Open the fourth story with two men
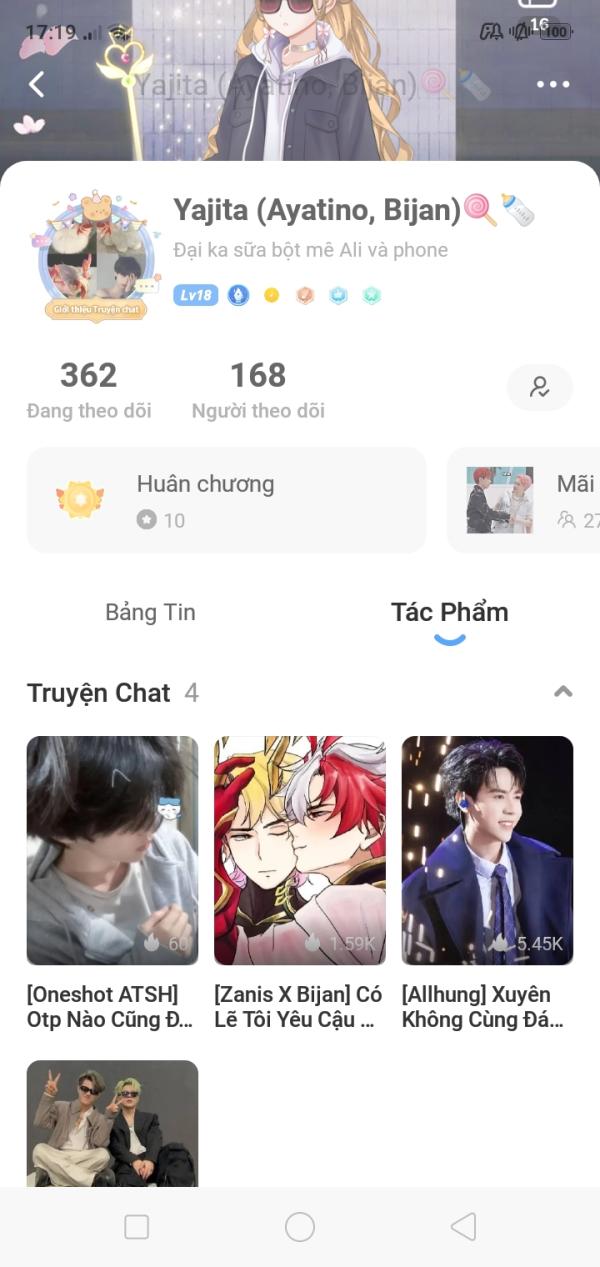Screen dimensions: 600x1267 click(112, 1122)
